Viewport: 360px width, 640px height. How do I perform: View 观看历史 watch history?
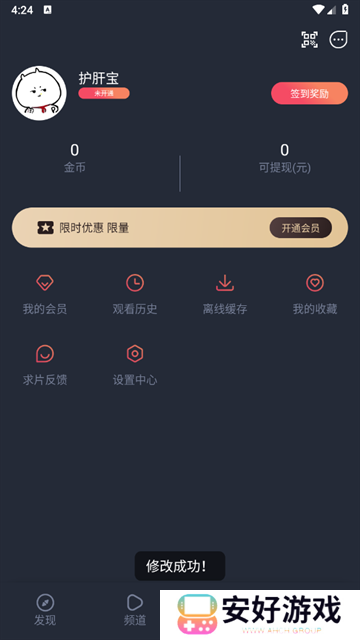[x=135, y=295]
